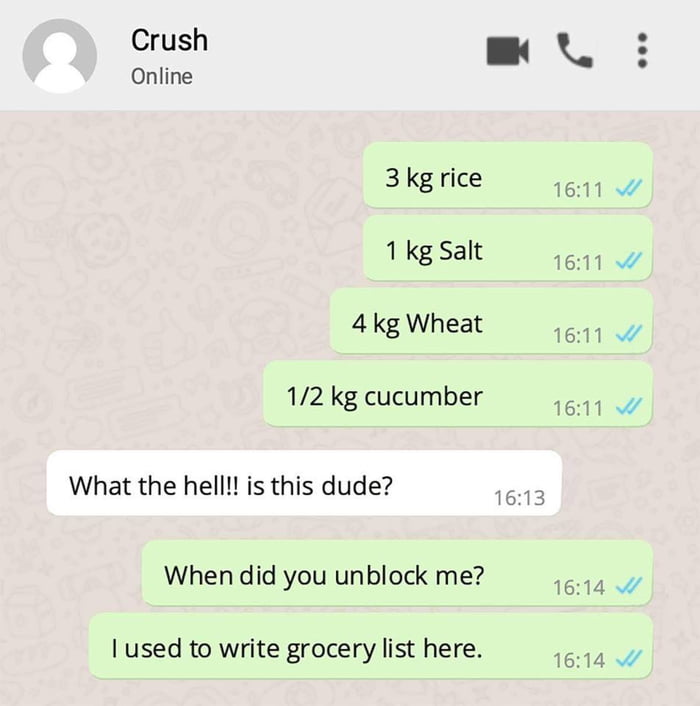The height and width of the screenshot is (706, 700).
Task: Open the three-dot overflow menu
Action: (642, 51)
